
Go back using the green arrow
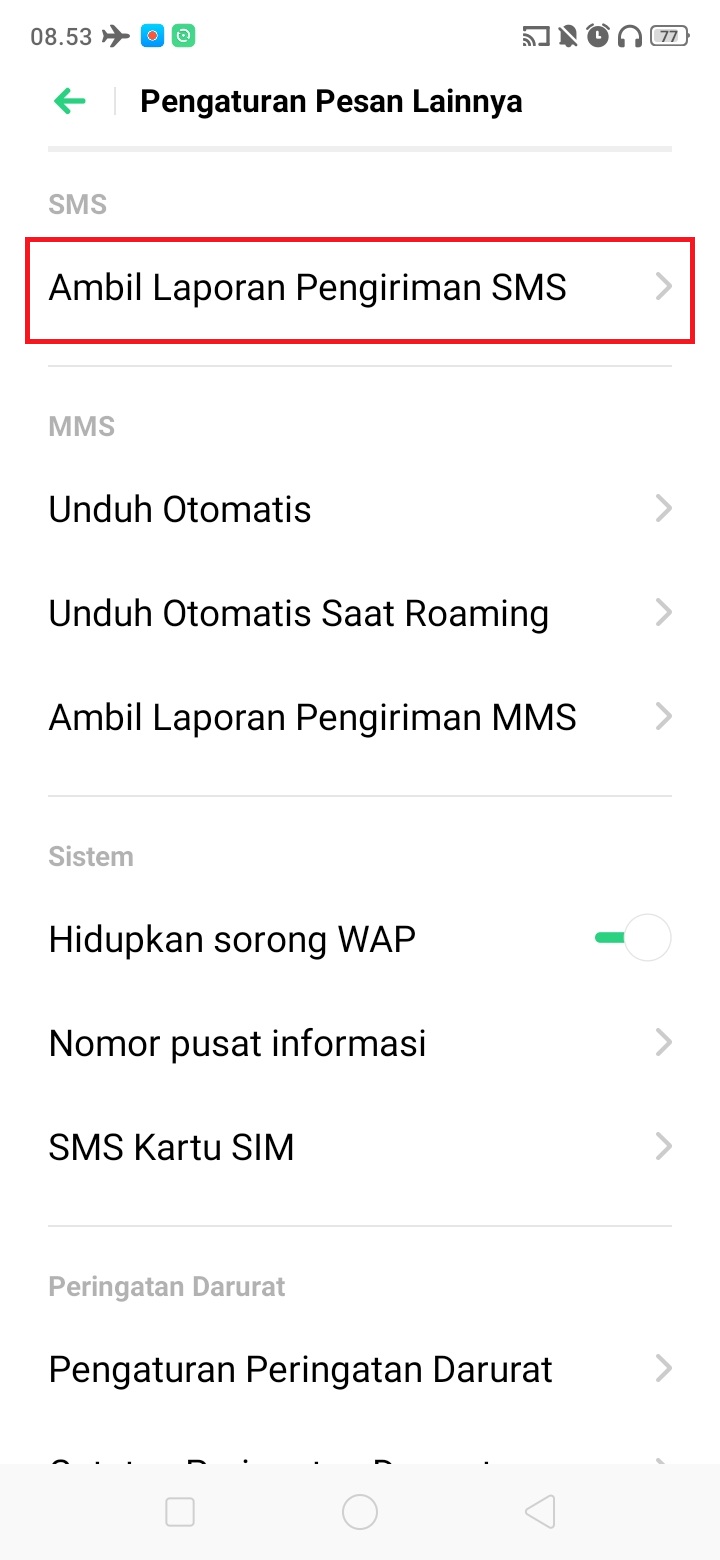click(70, 101)
